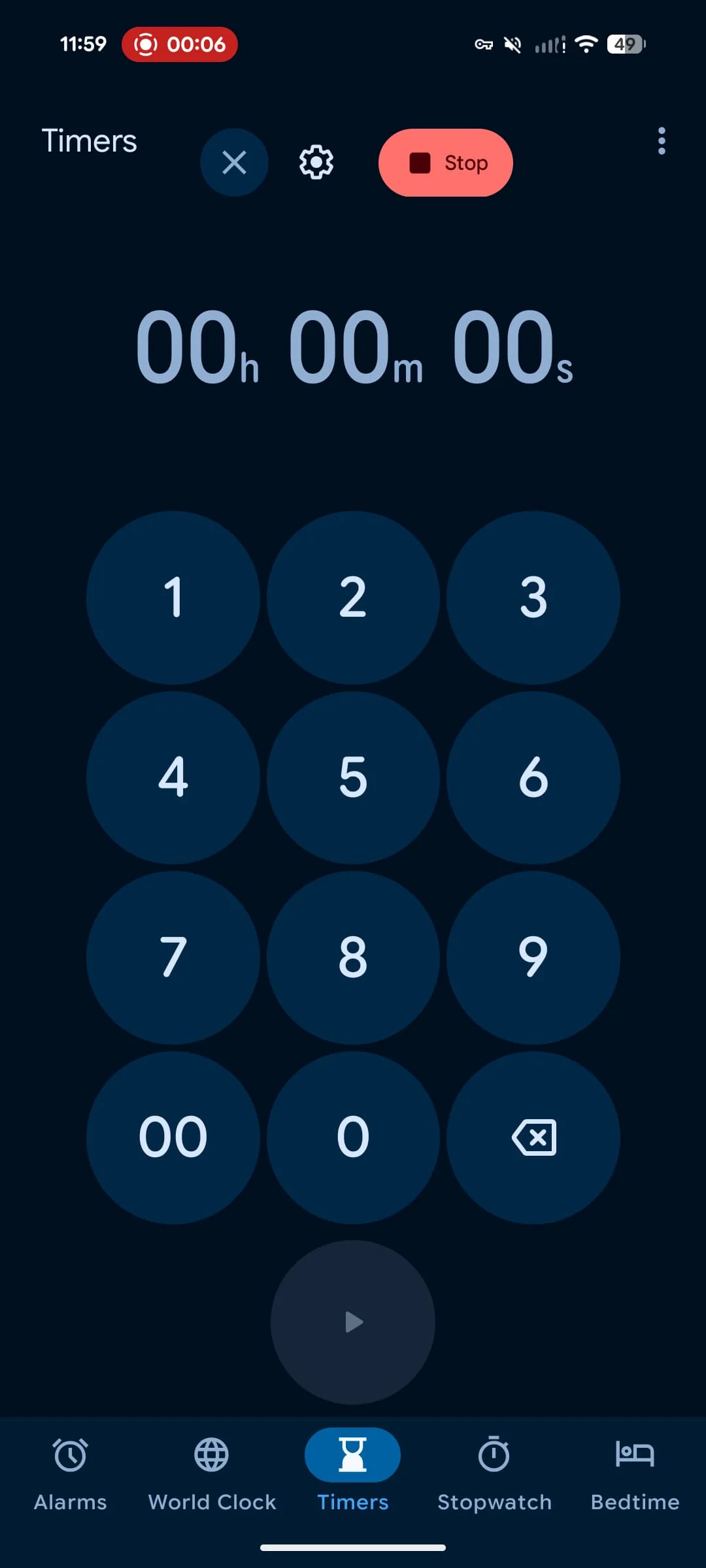Enter digit 9 on the keypad
This screenshot has width=706, height=1568.
tap(533, 957)
